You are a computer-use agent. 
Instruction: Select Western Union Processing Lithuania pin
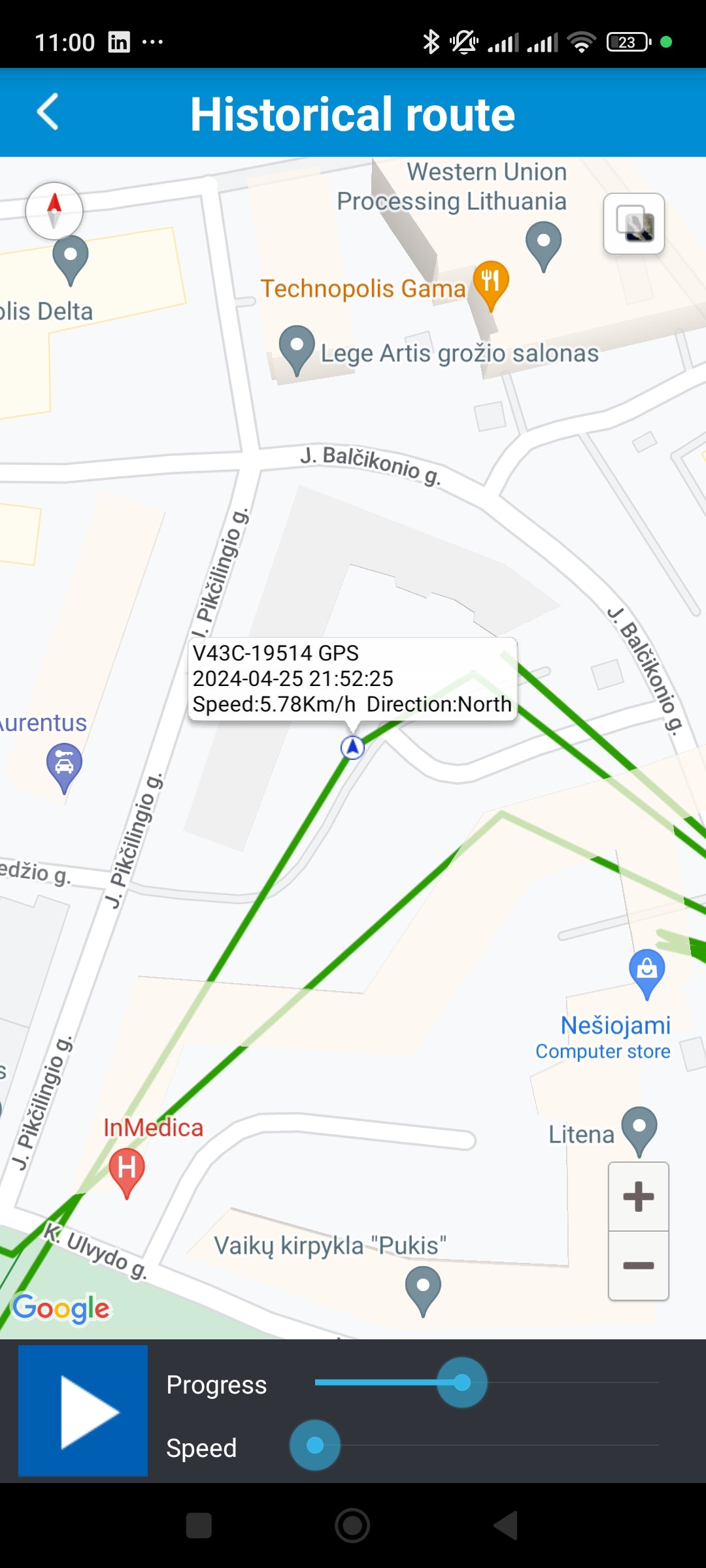pos(543,243)
